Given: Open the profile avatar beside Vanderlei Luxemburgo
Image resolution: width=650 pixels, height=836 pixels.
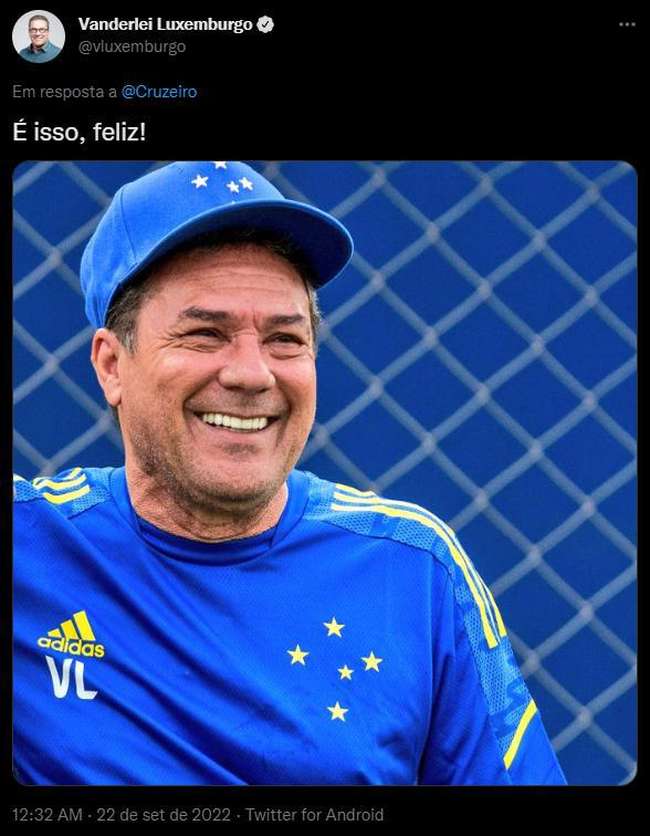Looking at the screenshot, I should (39, 37).
